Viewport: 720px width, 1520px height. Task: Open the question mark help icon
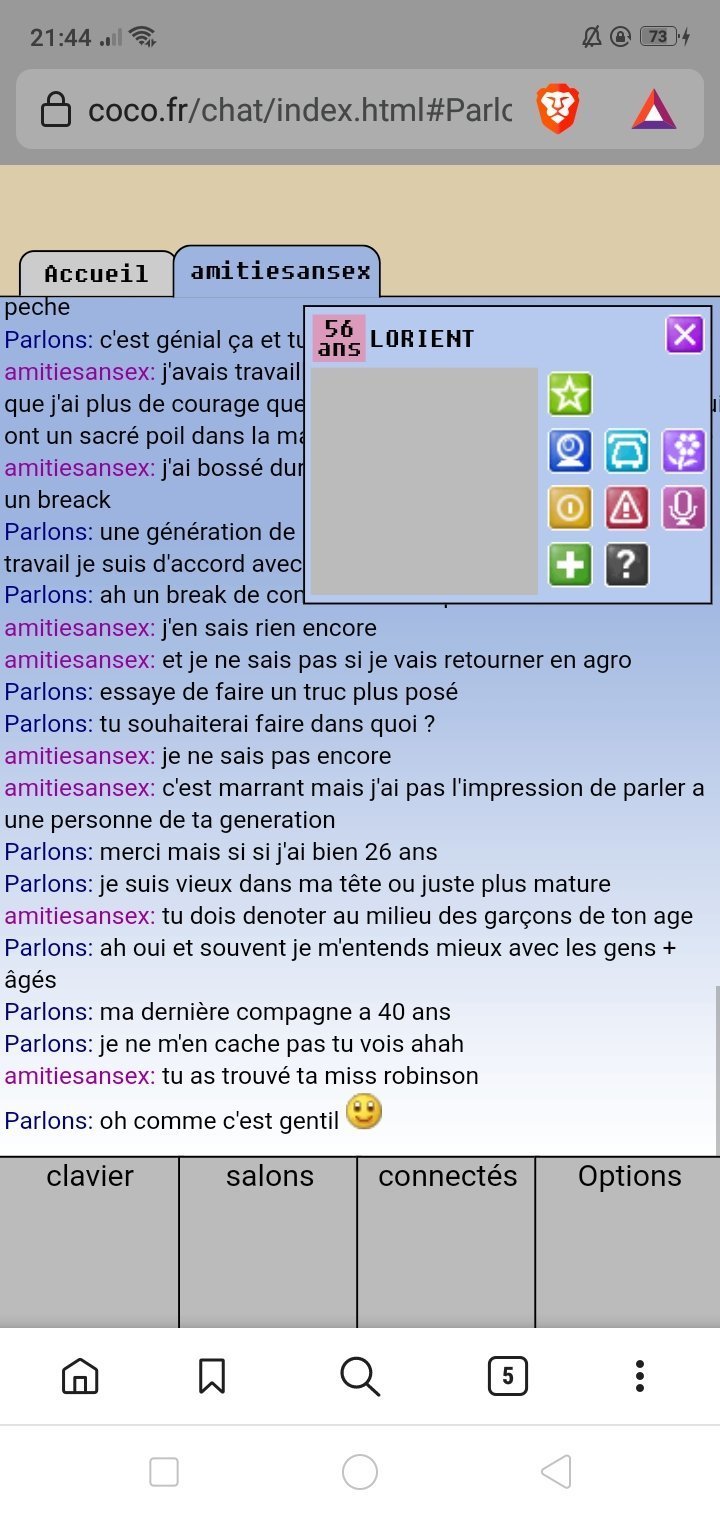(x=627, y=565)
